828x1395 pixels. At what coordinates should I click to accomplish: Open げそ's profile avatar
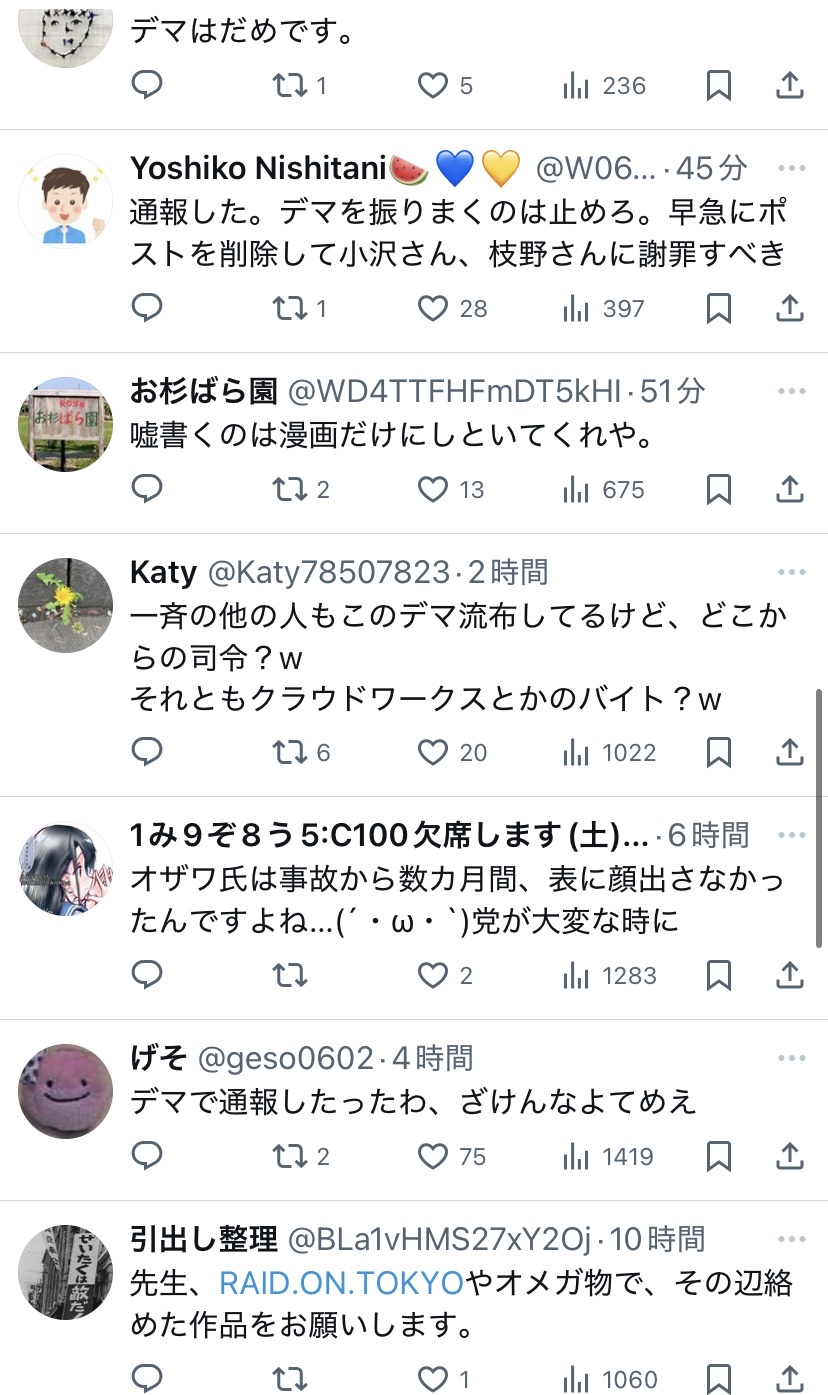66,1091
